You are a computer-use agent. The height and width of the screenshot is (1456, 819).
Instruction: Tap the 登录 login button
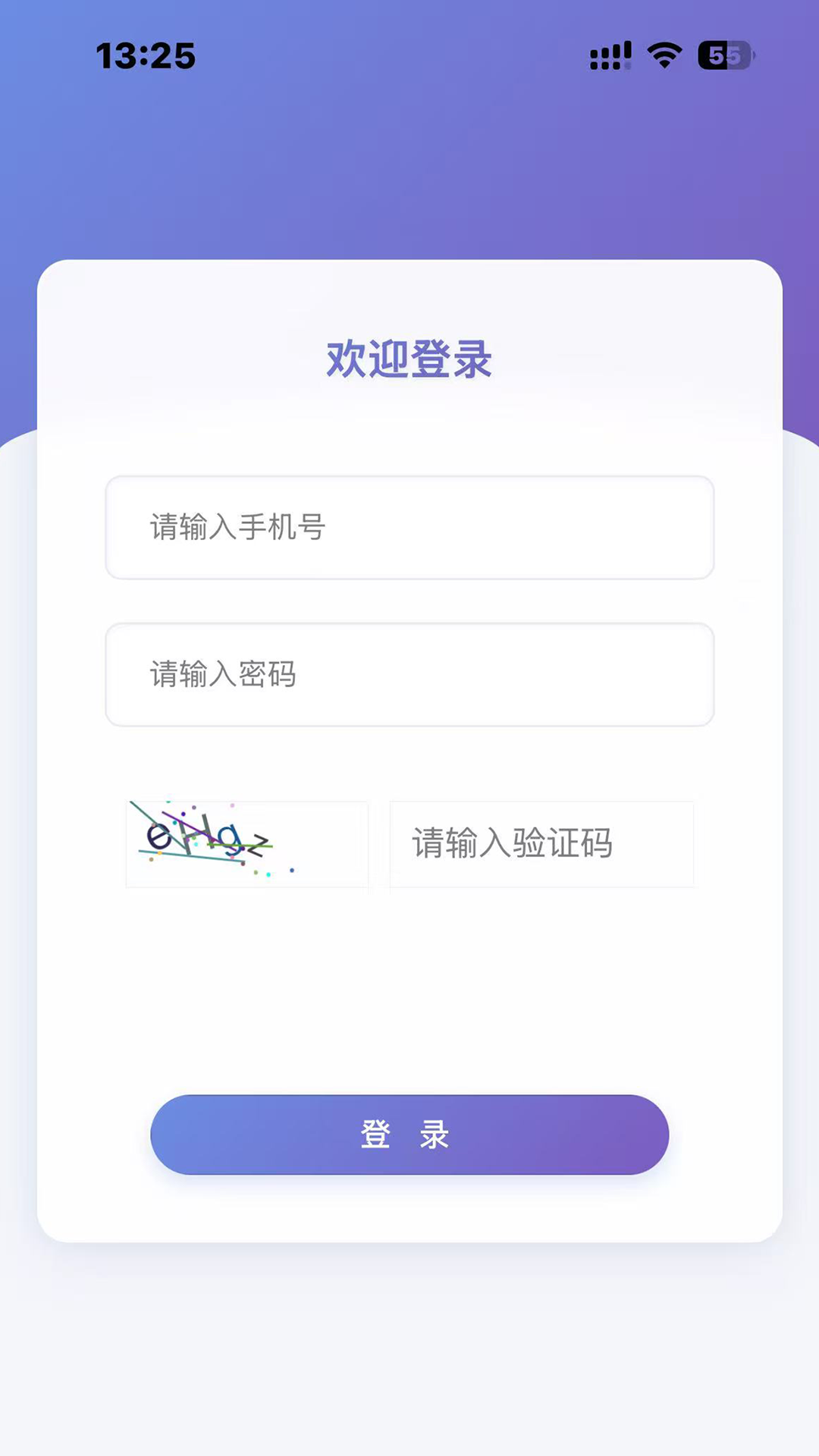point(409,1134)
